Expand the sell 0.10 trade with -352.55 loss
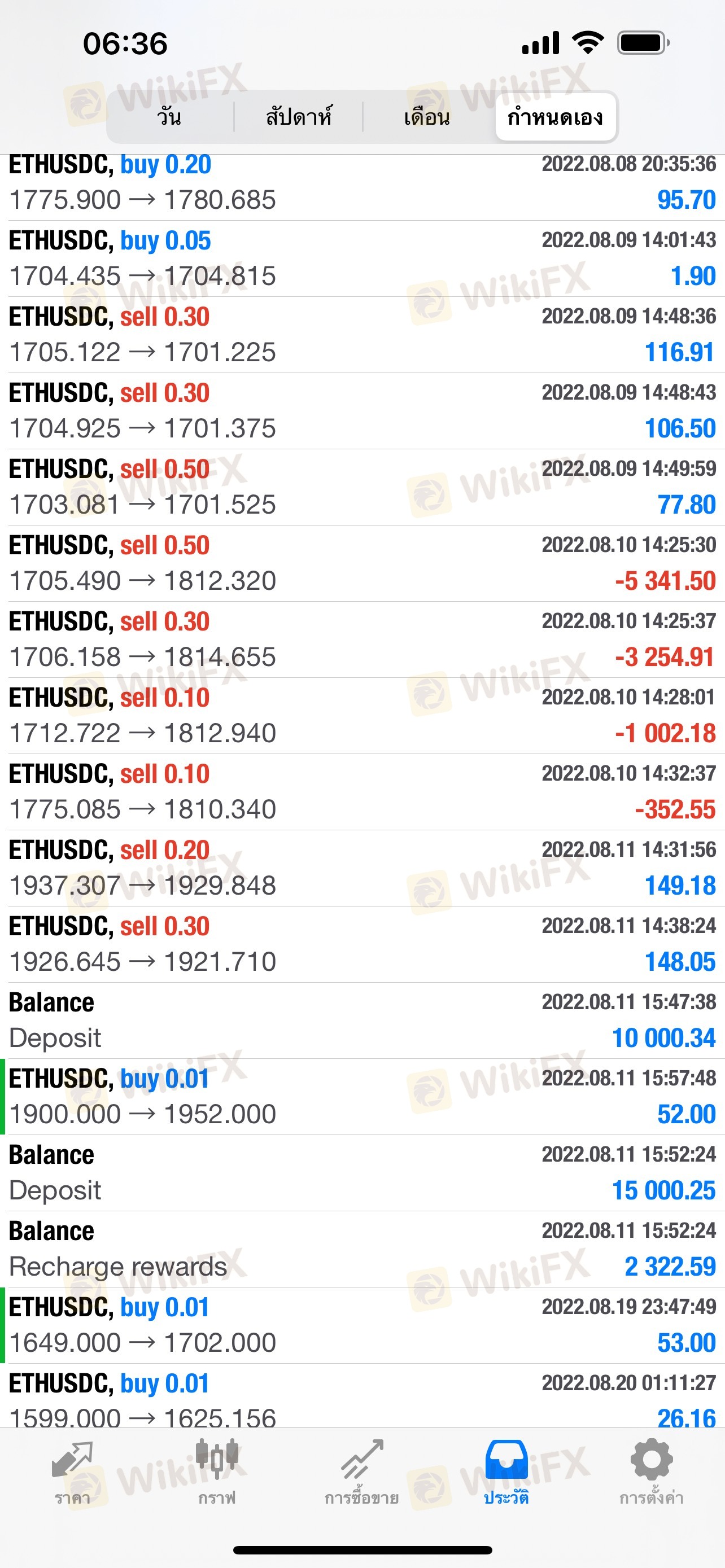Screen dimensions: 725x1568 (x=362, y=792)
